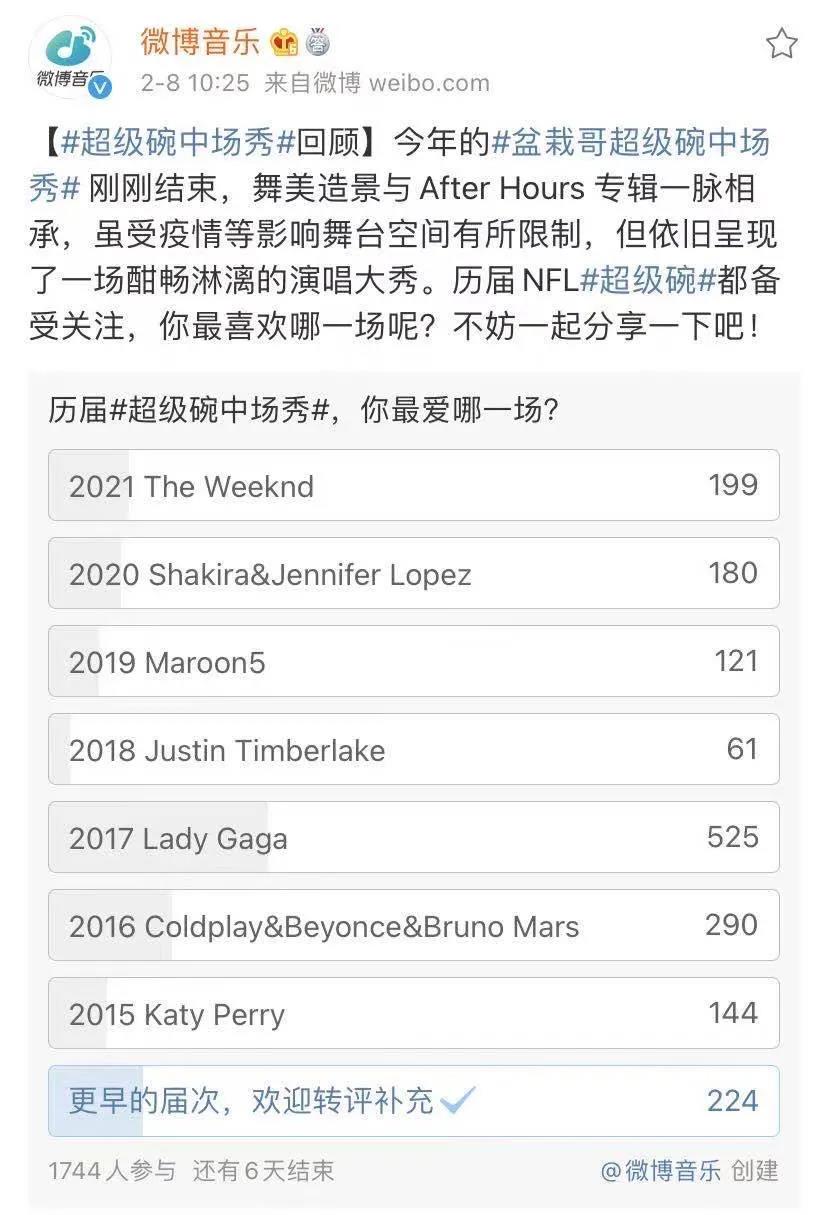Open the crown achievement badge beside the username
This screenshot has height=1215, width=816.
point(283,44)
